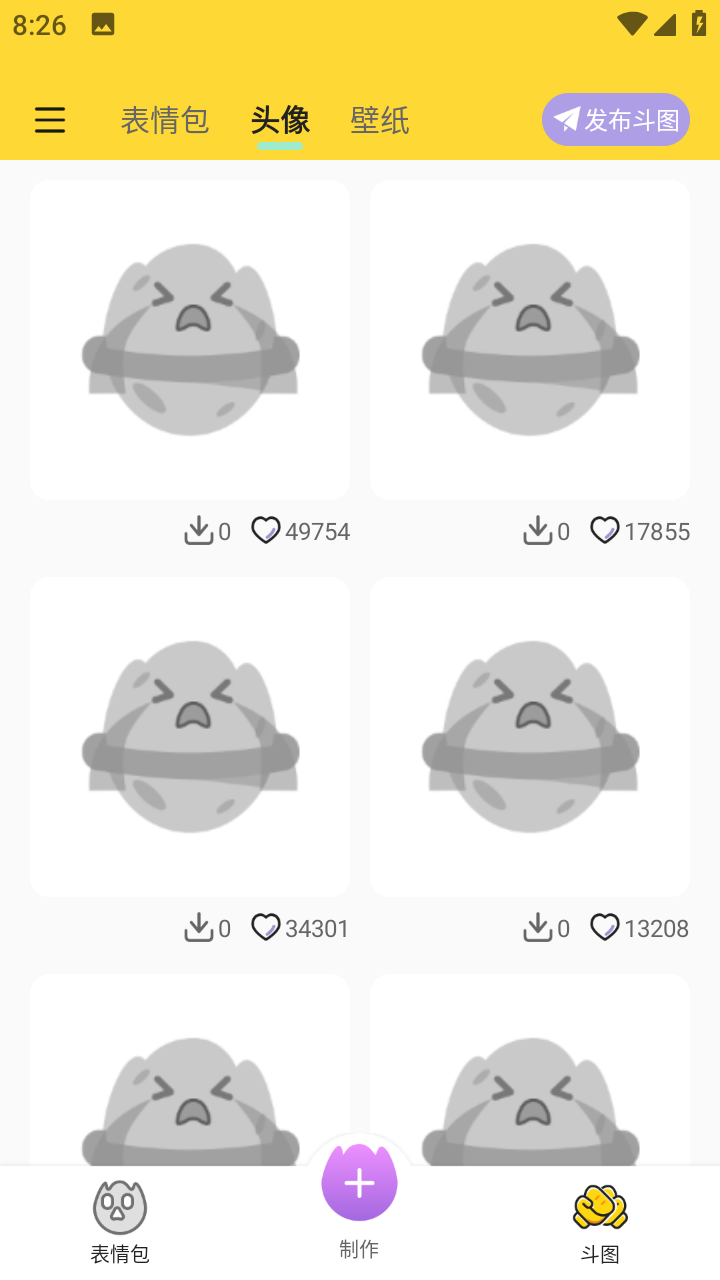The width and height of the screenshot is (720, 1280).
Task: Select the 头像 top tab
Action: click(x=280, y=120)
